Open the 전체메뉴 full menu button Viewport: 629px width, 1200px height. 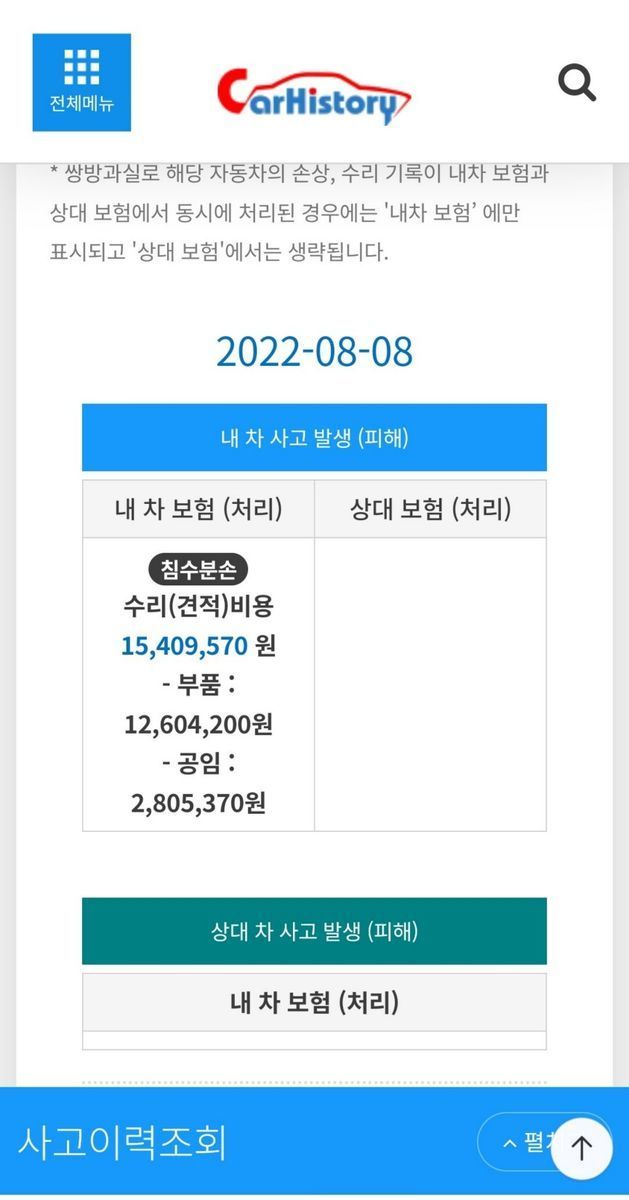pyautogui.click(x=81, y=82)
